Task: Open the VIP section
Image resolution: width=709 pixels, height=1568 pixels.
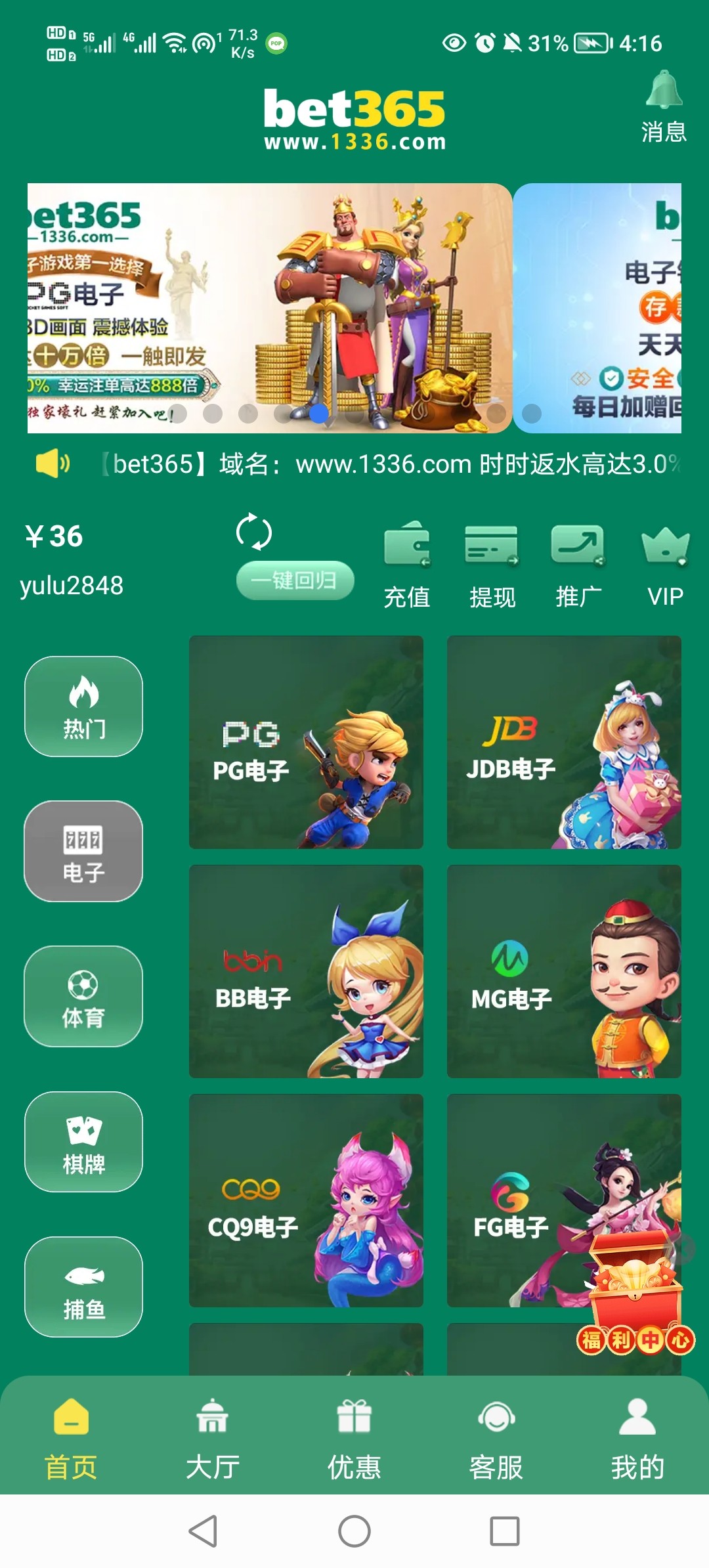Action: [665, 565]
